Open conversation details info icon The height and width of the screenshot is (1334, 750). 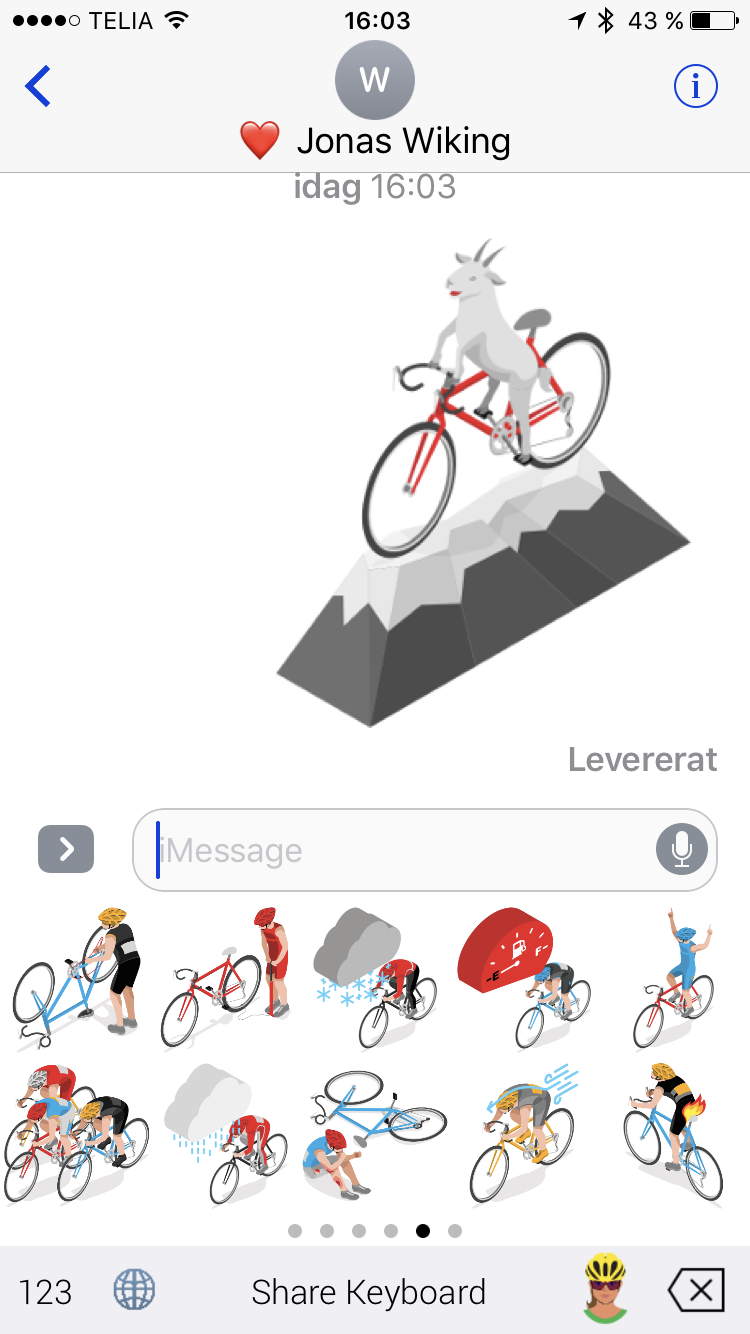point(695,88)
